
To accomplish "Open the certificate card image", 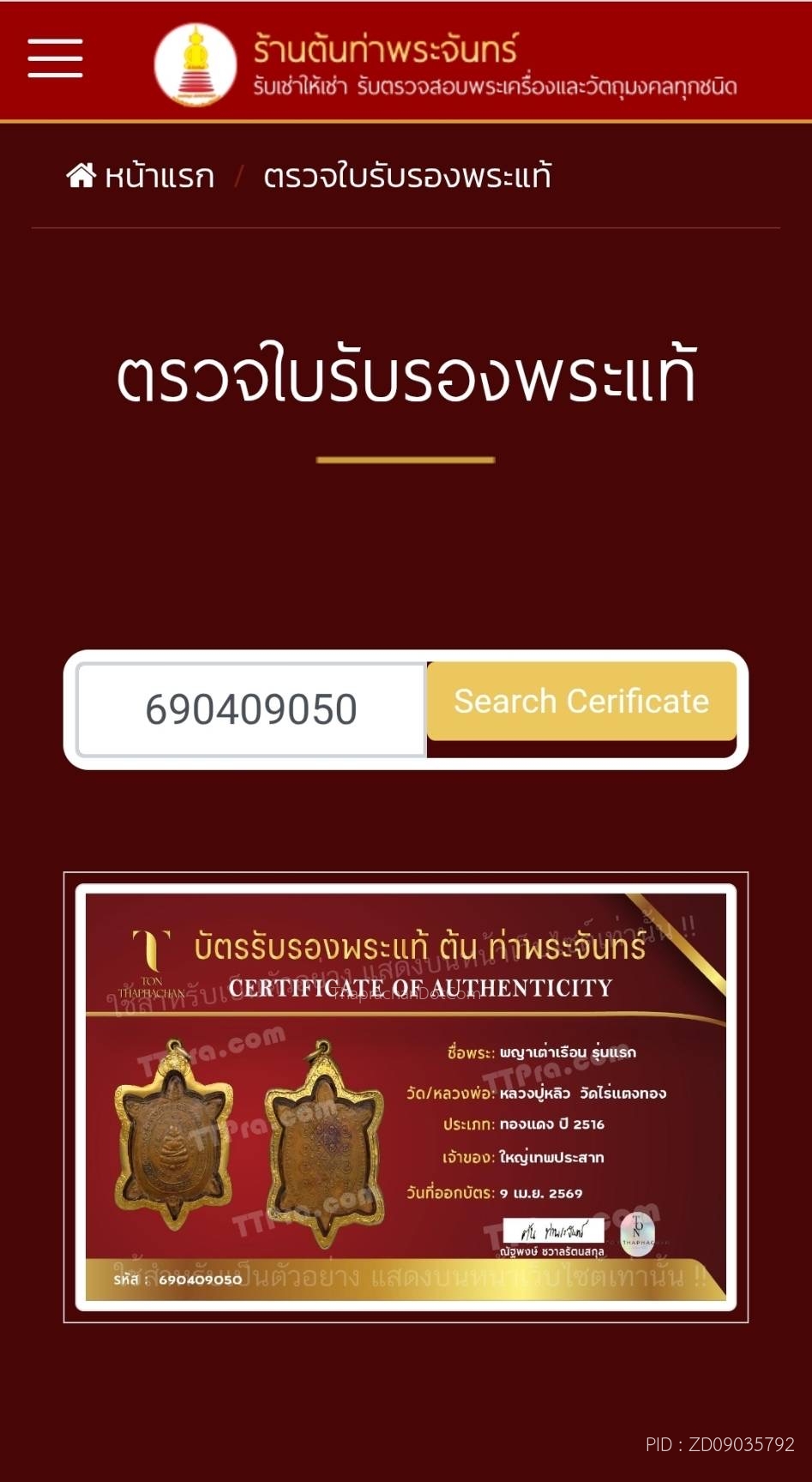I will point(406,1097).
